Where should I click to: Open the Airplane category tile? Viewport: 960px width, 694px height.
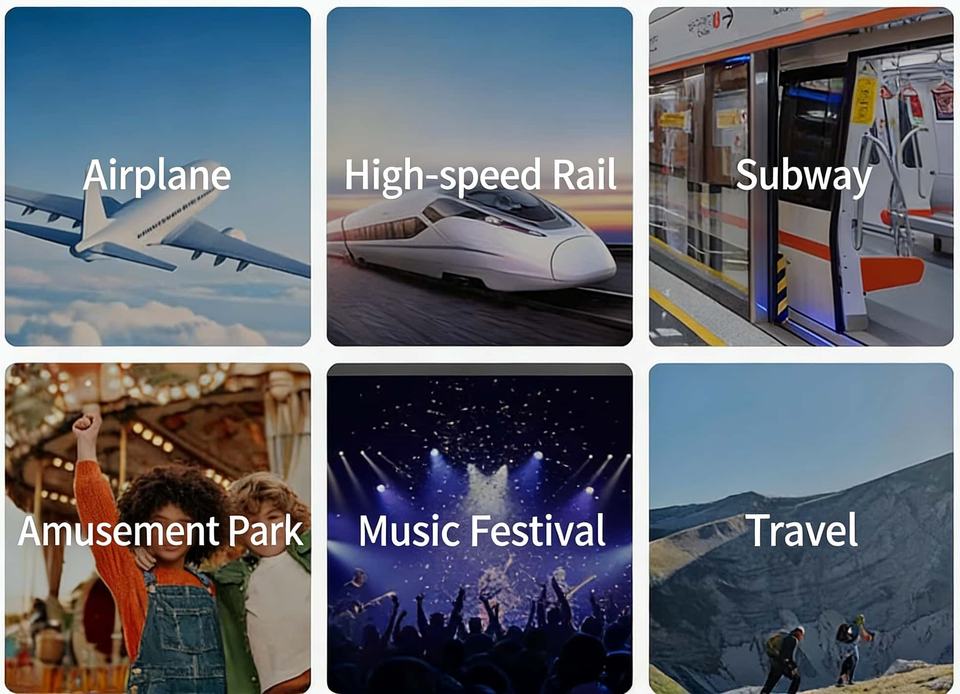click(157, 177)
